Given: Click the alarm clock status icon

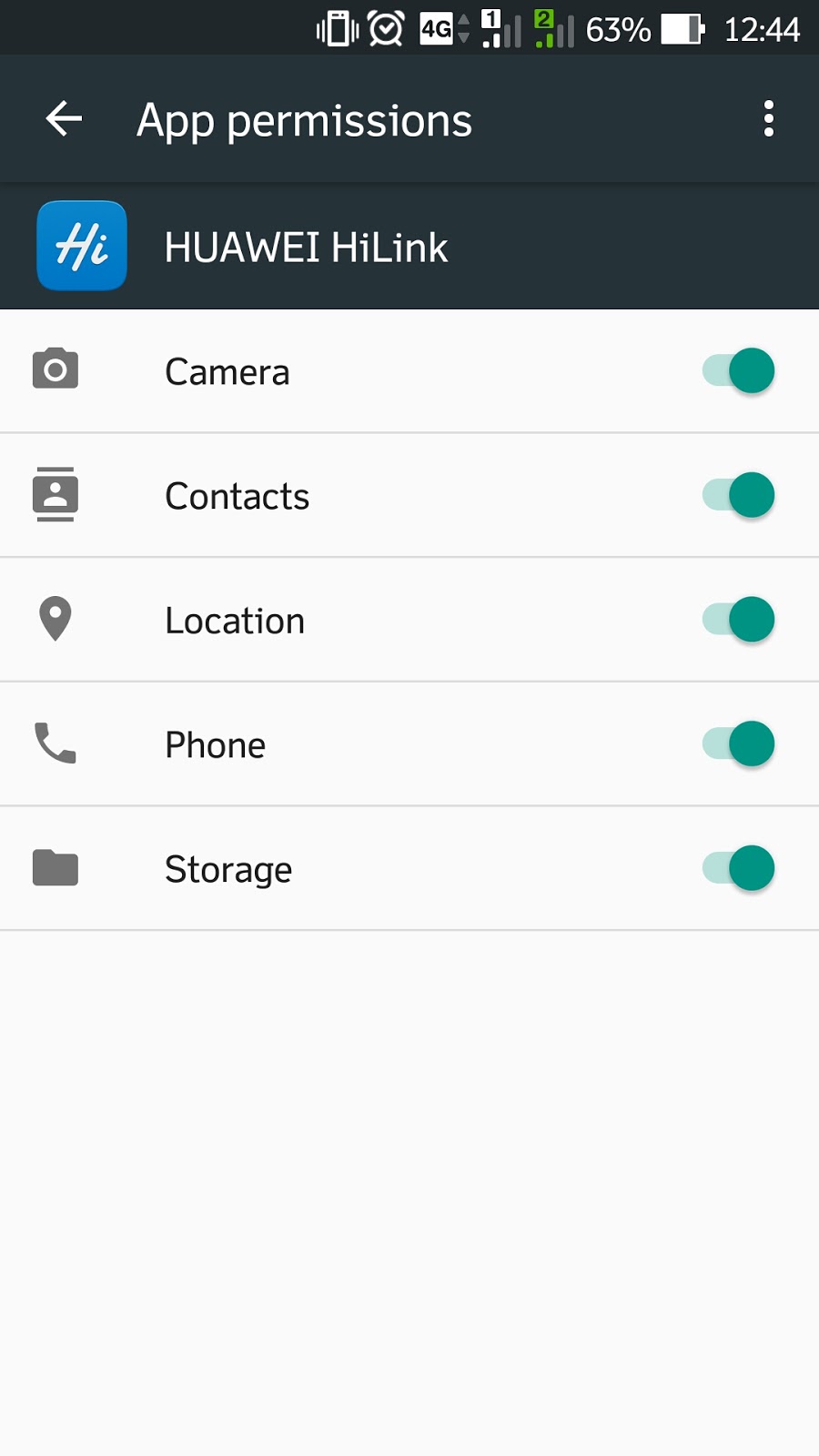Looking at the screenshot, I should click(384, 28).
